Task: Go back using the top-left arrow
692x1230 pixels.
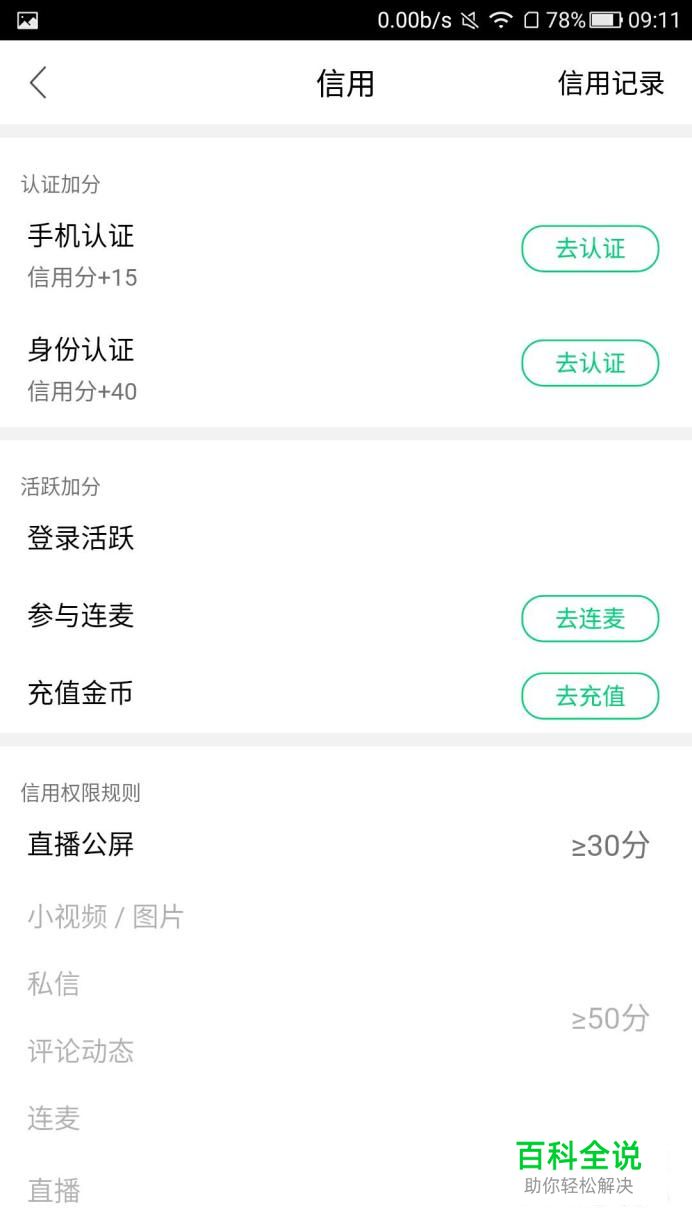Action: [38, 83]
